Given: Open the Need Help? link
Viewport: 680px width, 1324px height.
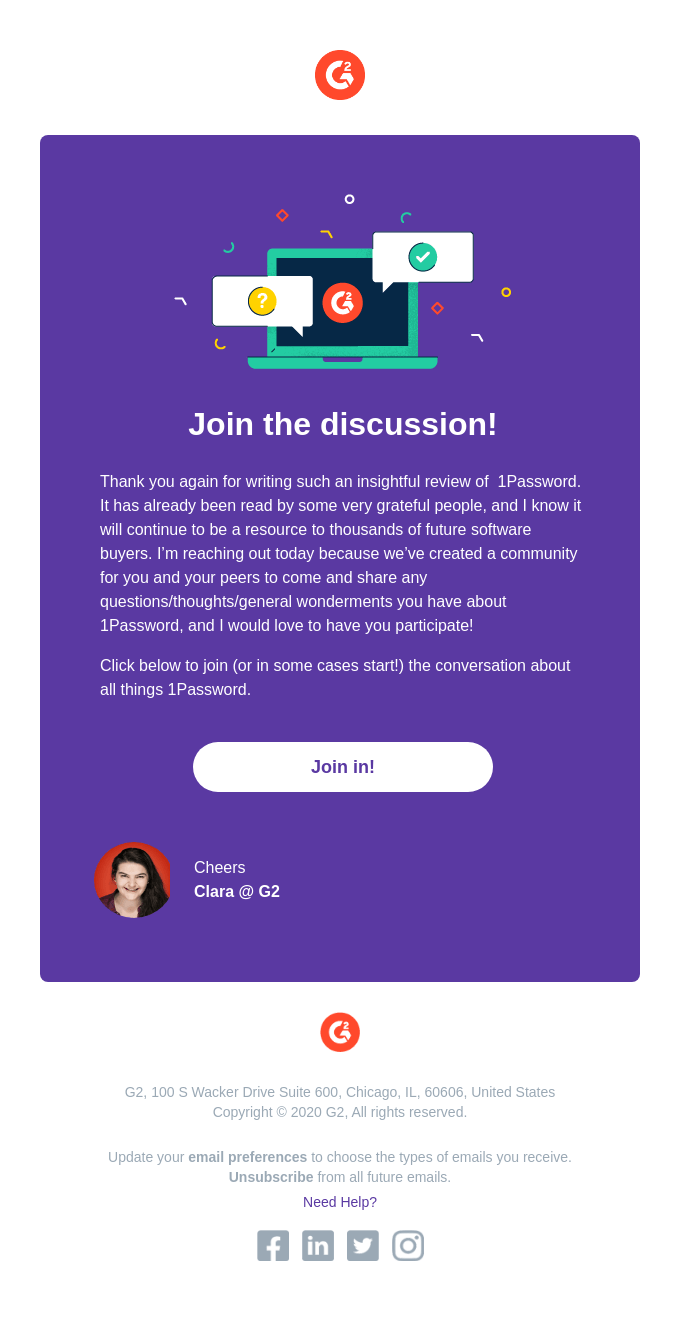Looking at the screenshot, I should click(x=340, y=1202).
